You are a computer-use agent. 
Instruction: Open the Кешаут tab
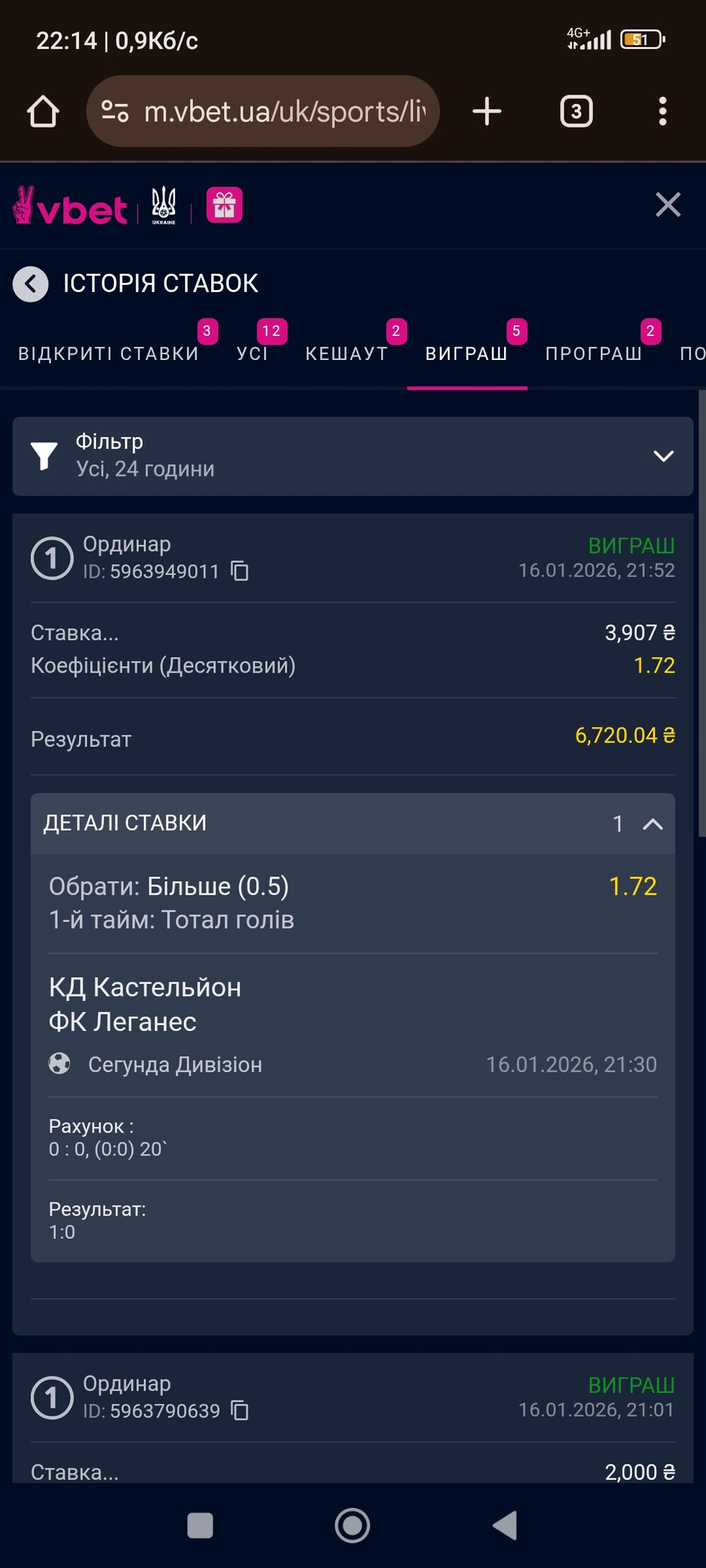(x=347, y=353)
